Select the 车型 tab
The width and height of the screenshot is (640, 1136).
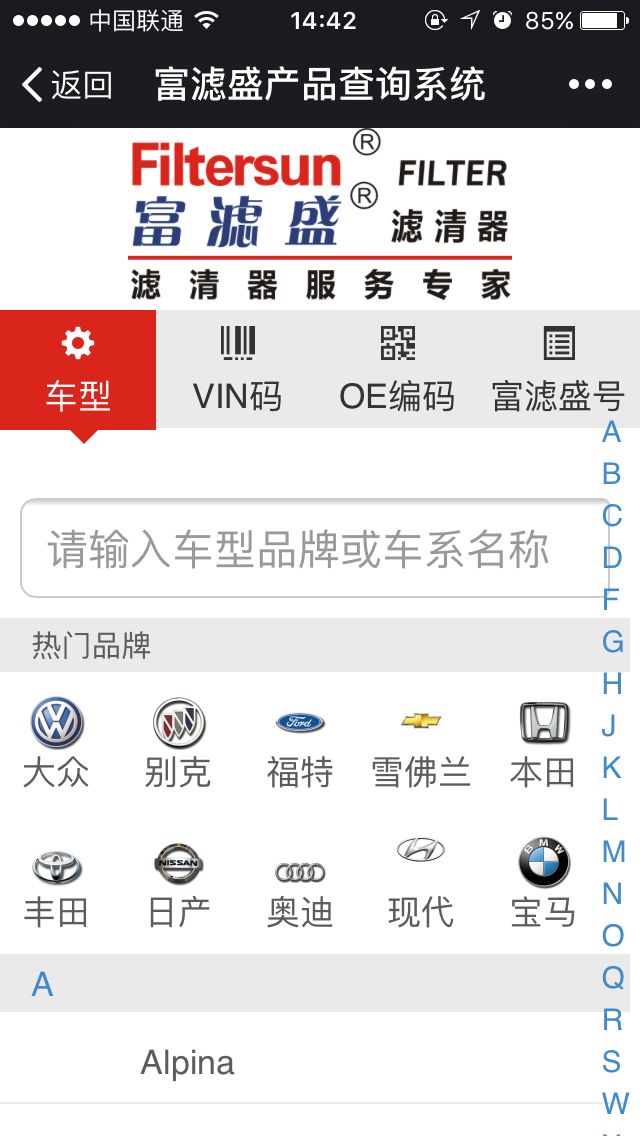click(x=78, y=369)
